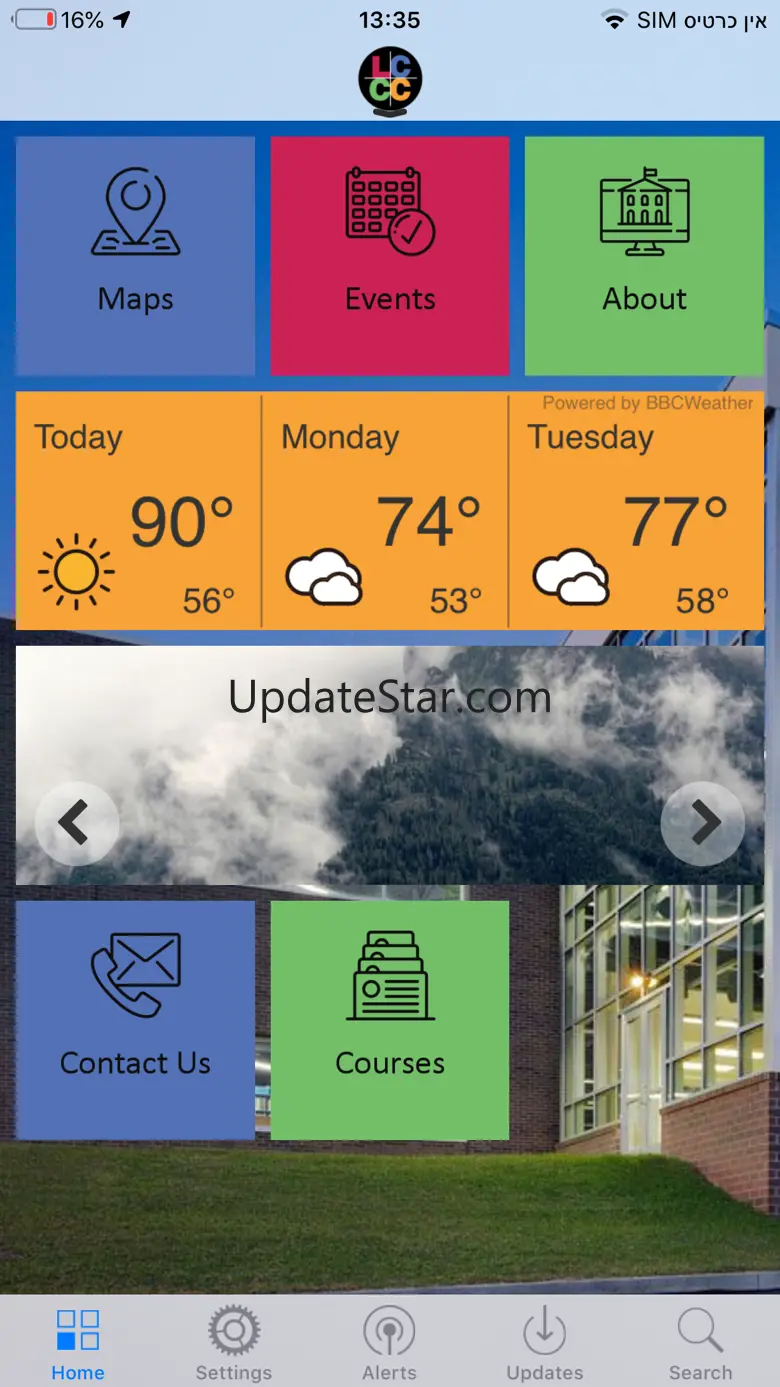Show the next banner slide

[x=703, y=823]
